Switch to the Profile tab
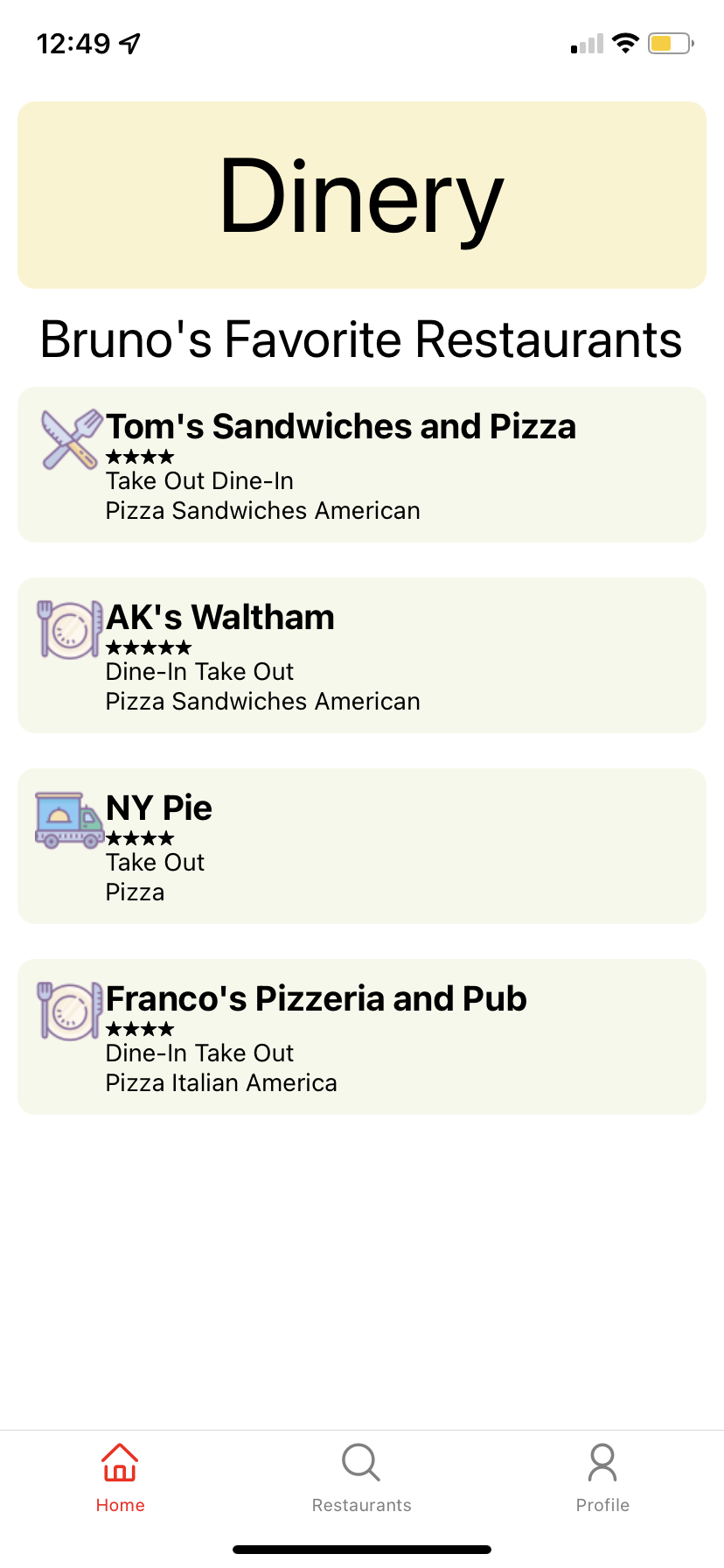 pyautogui.click(x=602, y=1479)
